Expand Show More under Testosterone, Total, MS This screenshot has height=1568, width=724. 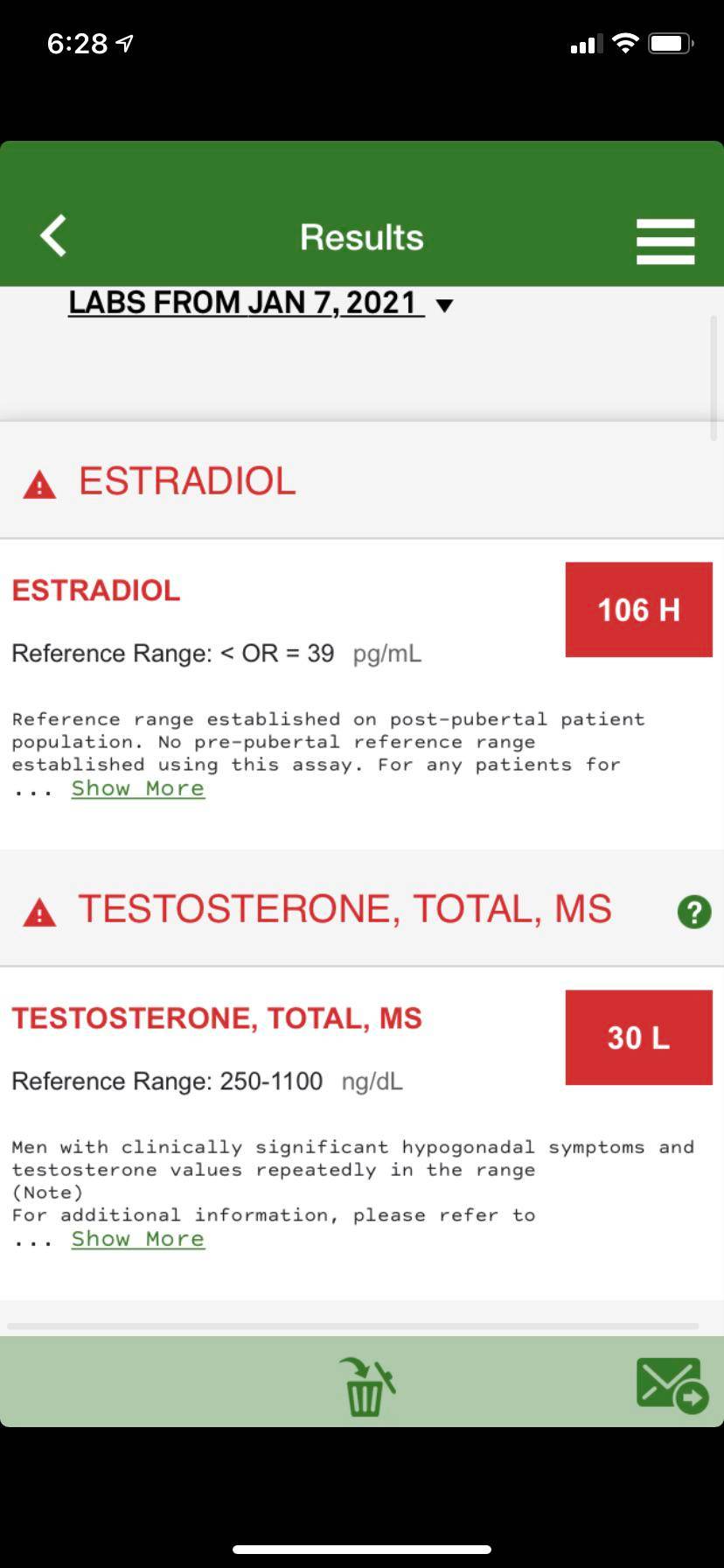[x=138, y=1239]
